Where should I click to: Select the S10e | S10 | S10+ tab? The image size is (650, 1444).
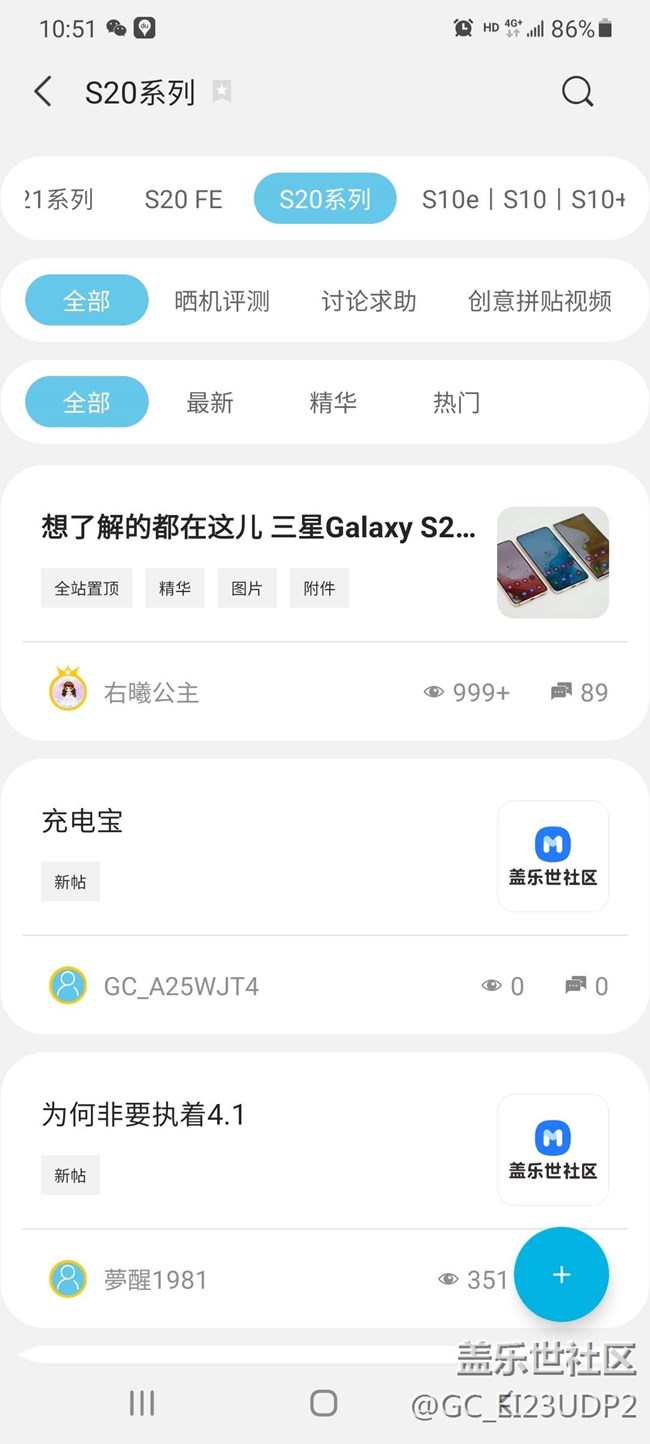(x=523, y=199)
